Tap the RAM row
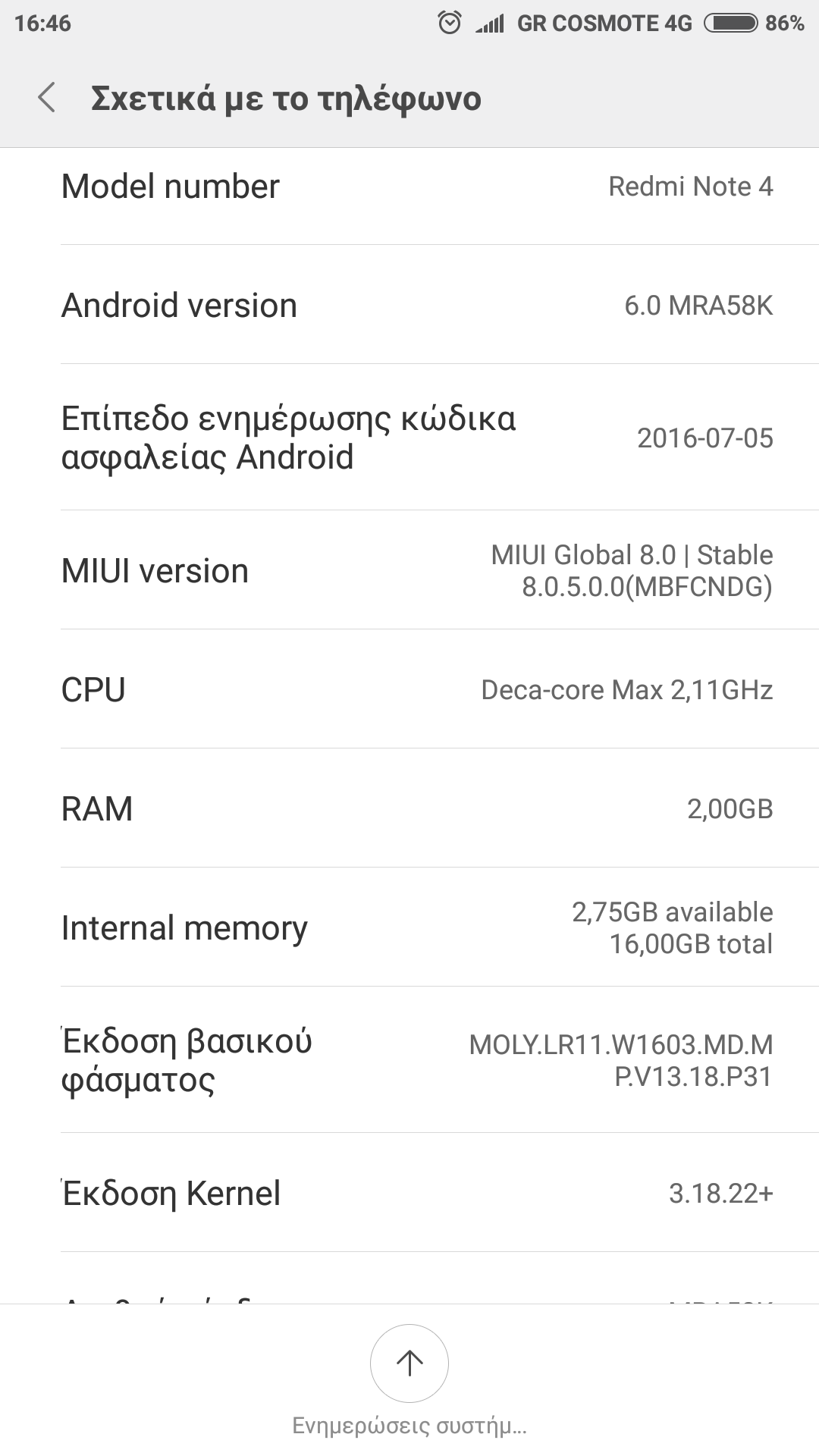The image size is (819, 1456). [409, 809]
